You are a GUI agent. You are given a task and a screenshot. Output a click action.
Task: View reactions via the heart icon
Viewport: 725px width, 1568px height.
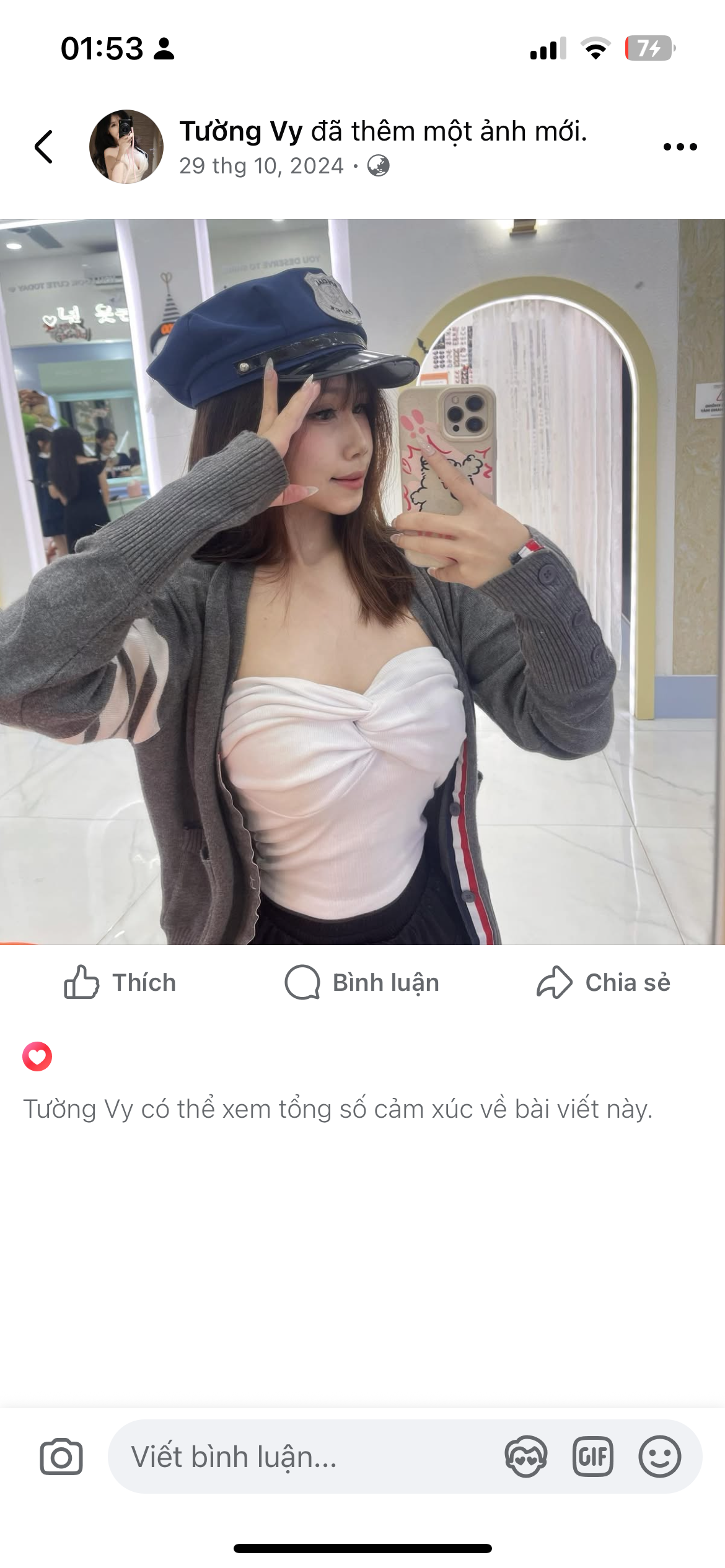37,1056
